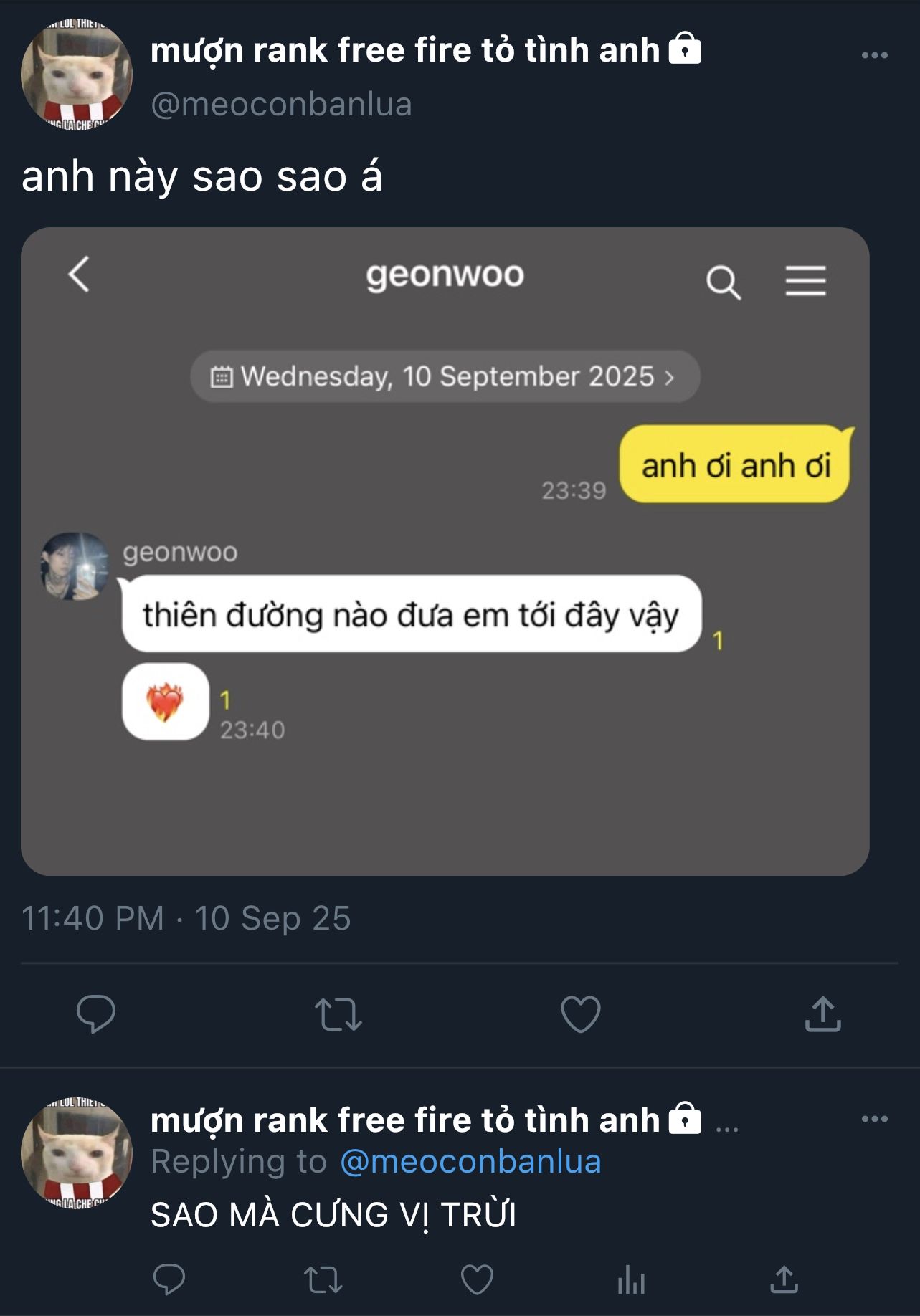This screenshot has width=920, height=1316.
Task: Open the embedded geonwoo chat screenshot image
Action: (445, 551)
